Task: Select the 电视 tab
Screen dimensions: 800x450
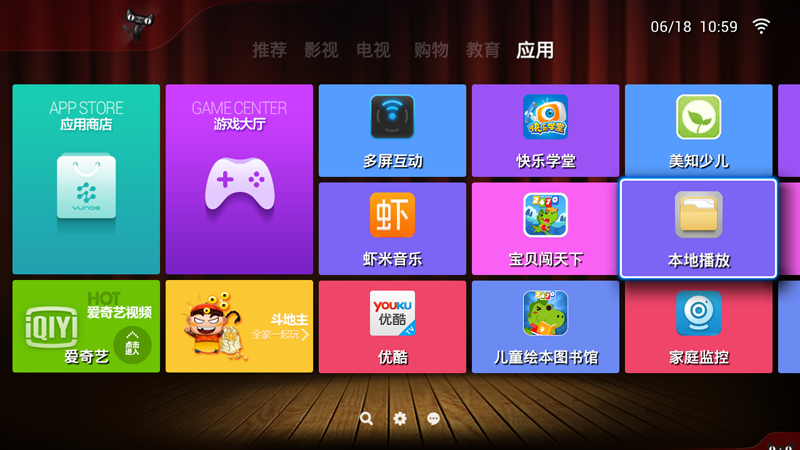Action: pyautogui.click(x=373, y=50)
